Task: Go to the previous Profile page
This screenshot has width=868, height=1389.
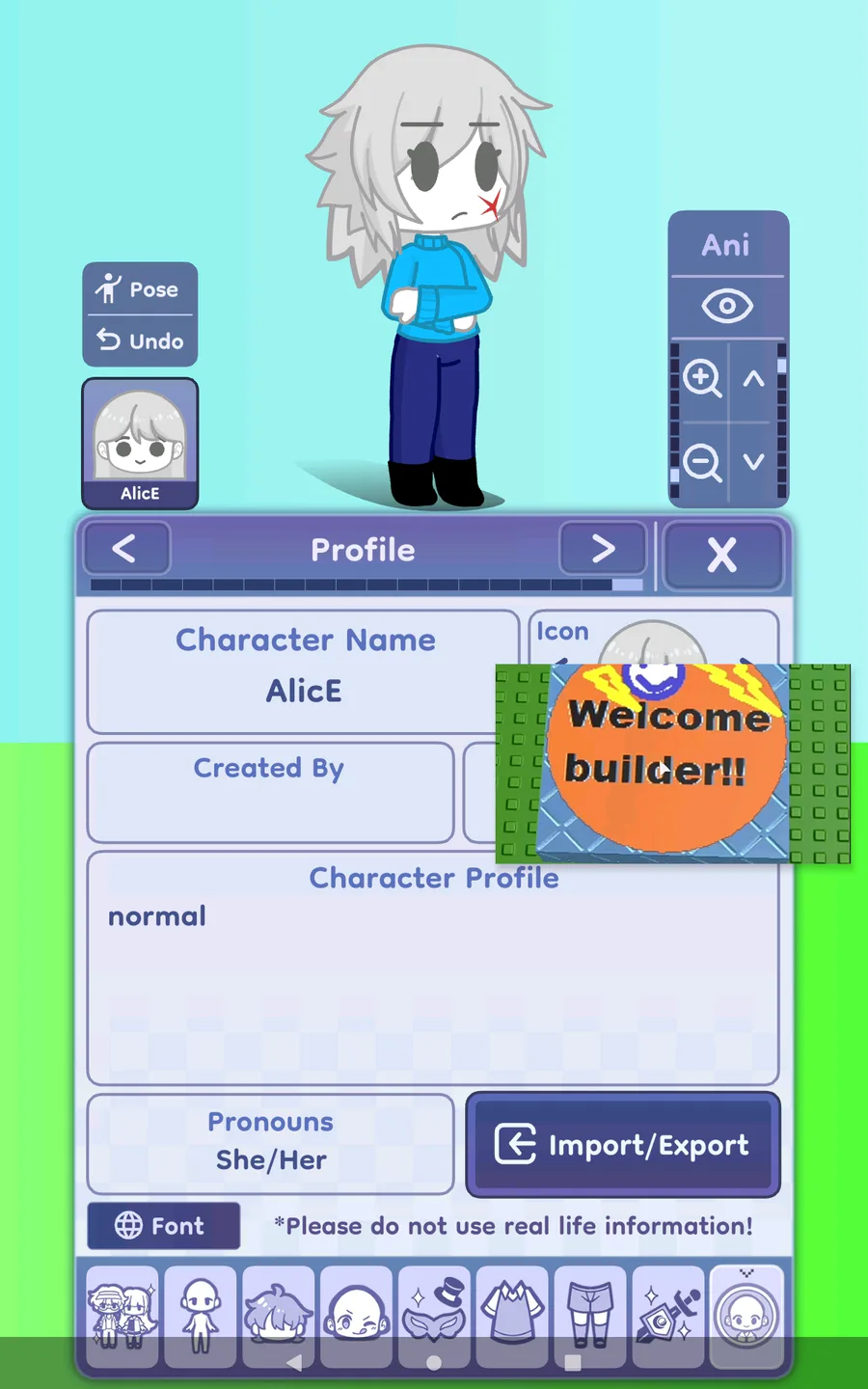Action: (x=126, y=549)
